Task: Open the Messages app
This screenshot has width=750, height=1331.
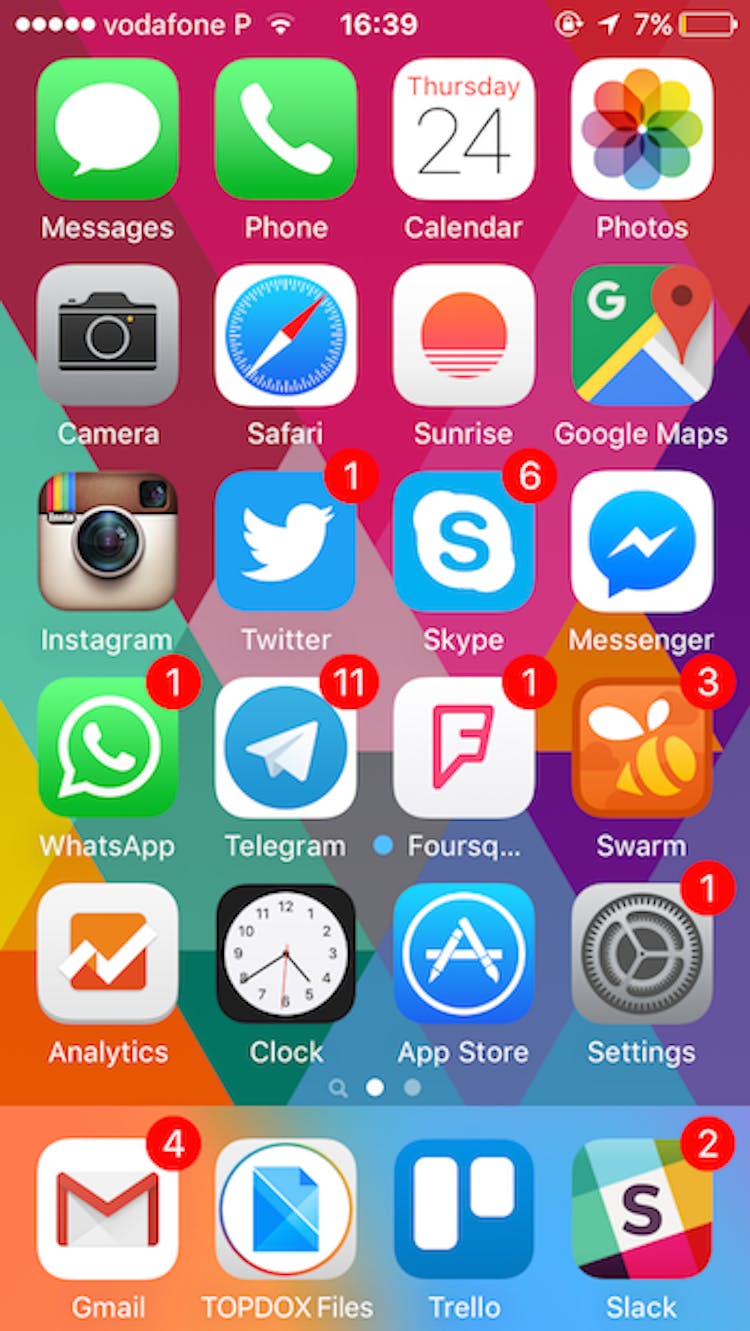Action: (107, 128)
